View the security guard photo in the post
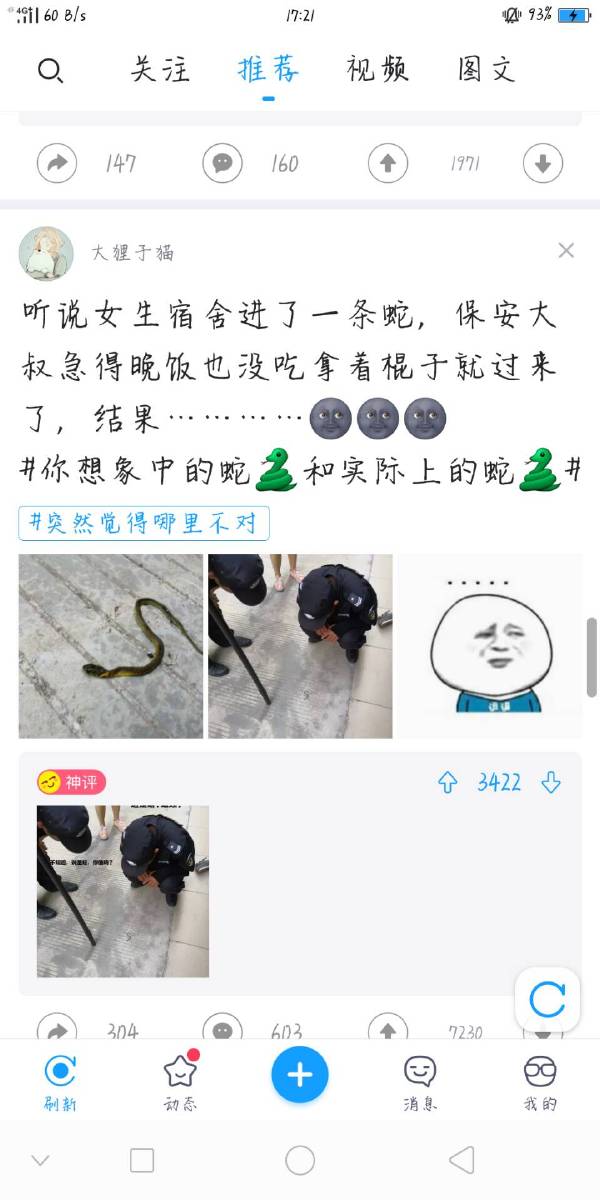Viewport: 600px width, 1200px height. point(300,646)
